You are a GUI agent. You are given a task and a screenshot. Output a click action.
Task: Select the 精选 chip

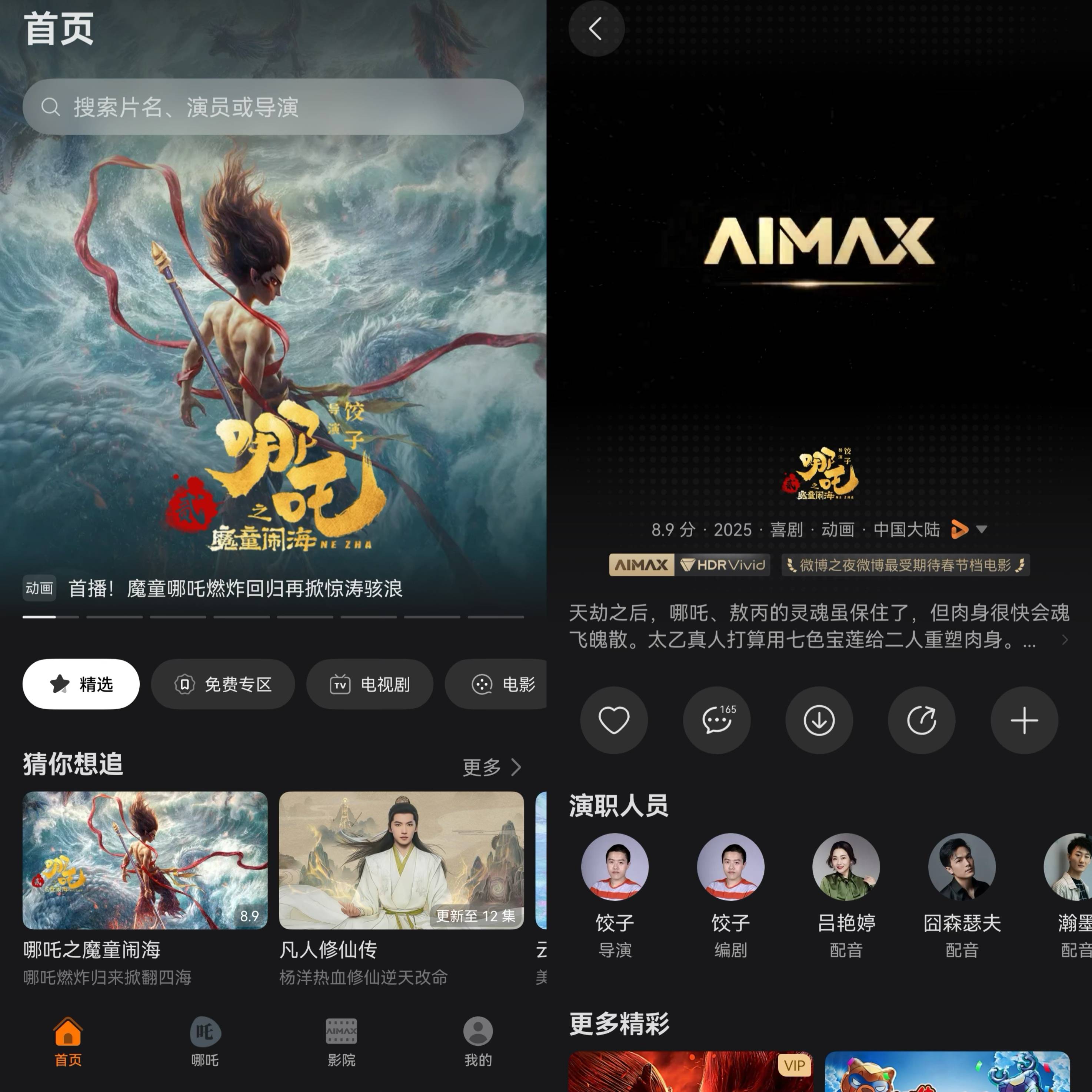pyautogui.click(x=81, y=684)
